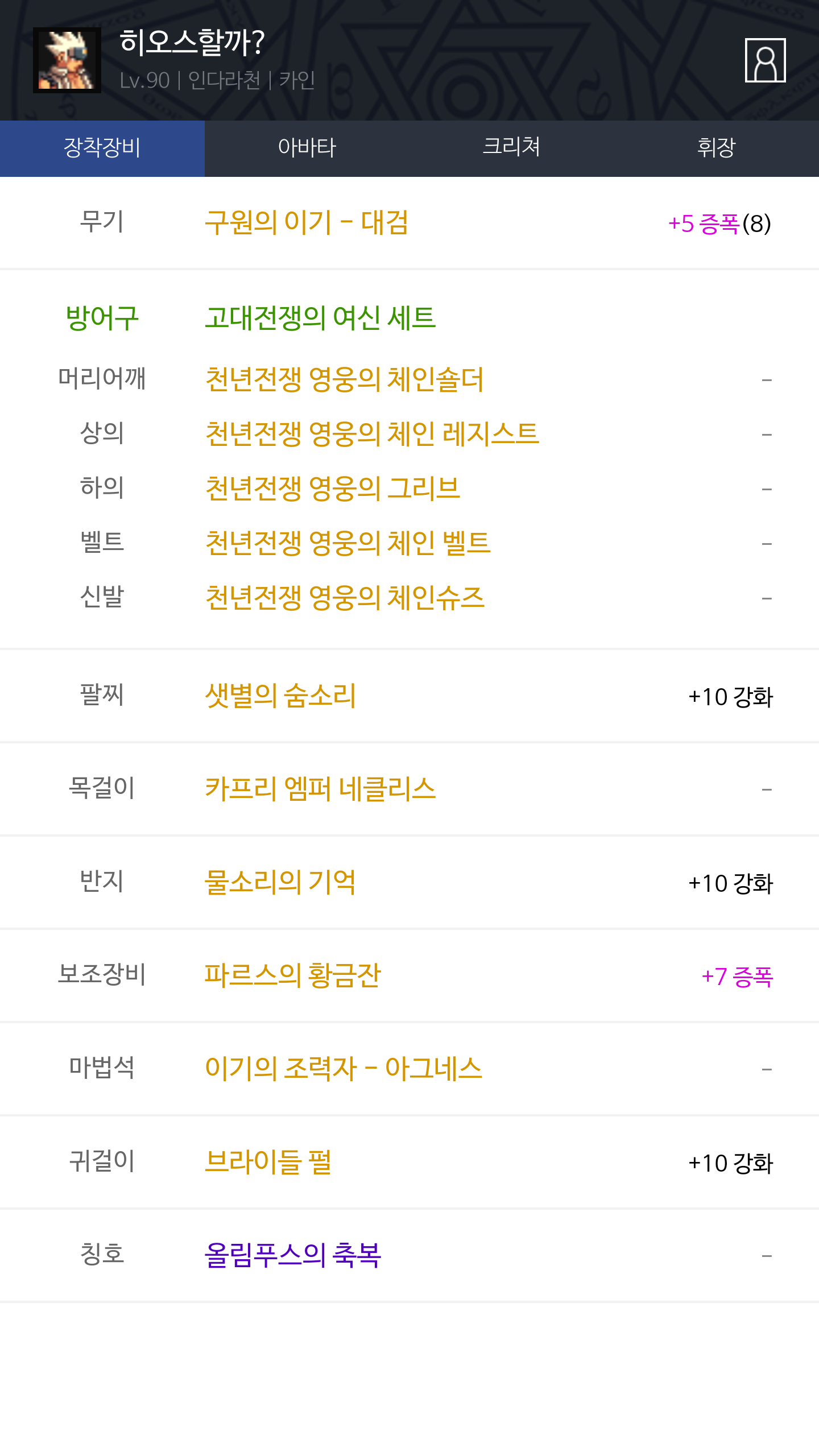Open earring item 브라이들 펄
Image resolution: width=819 pixels, height=1456 pixels.
pos(268,1162)
